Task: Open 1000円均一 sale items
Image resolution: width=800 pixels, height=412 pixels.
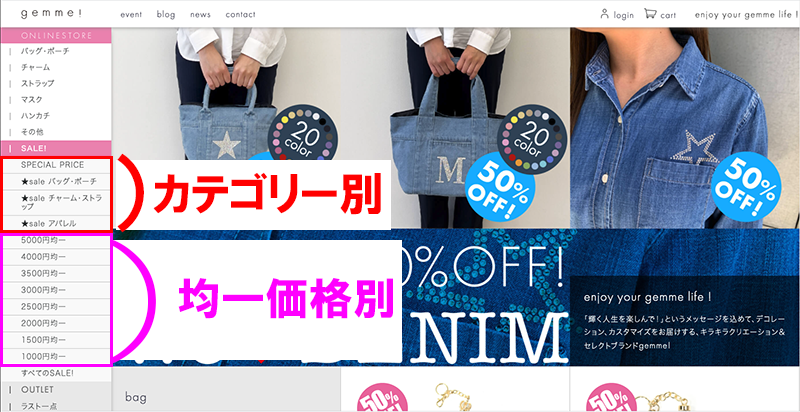Action: pos(44,356)
